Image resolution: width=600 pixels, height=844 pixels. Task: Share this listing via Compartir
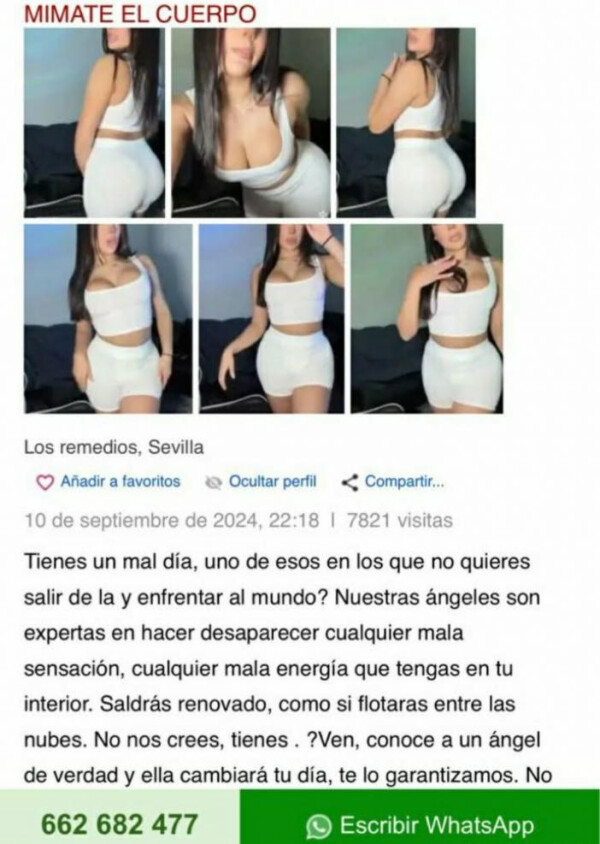tap(393, 481)
